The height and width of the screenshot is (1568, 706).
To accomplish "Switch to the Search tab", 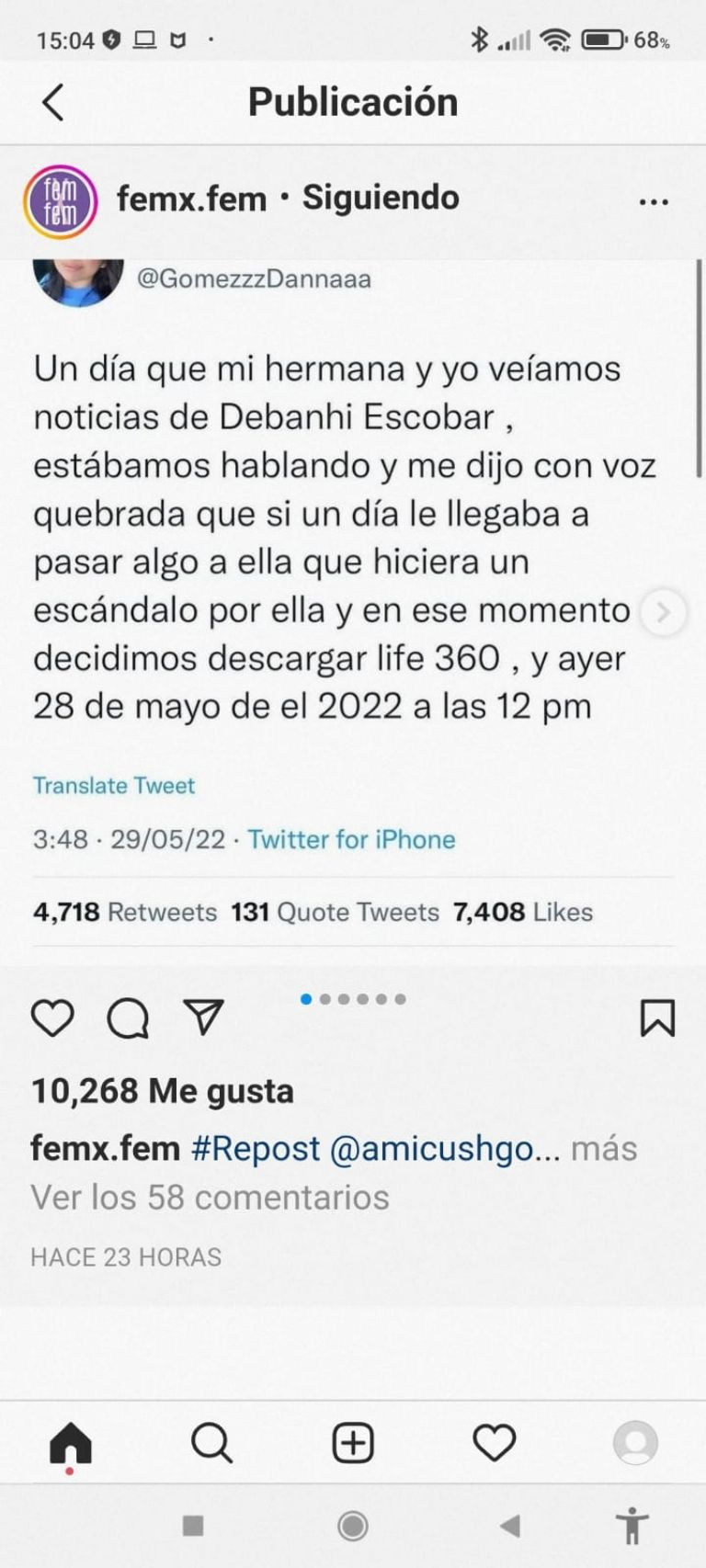I will coord(211,1443).
